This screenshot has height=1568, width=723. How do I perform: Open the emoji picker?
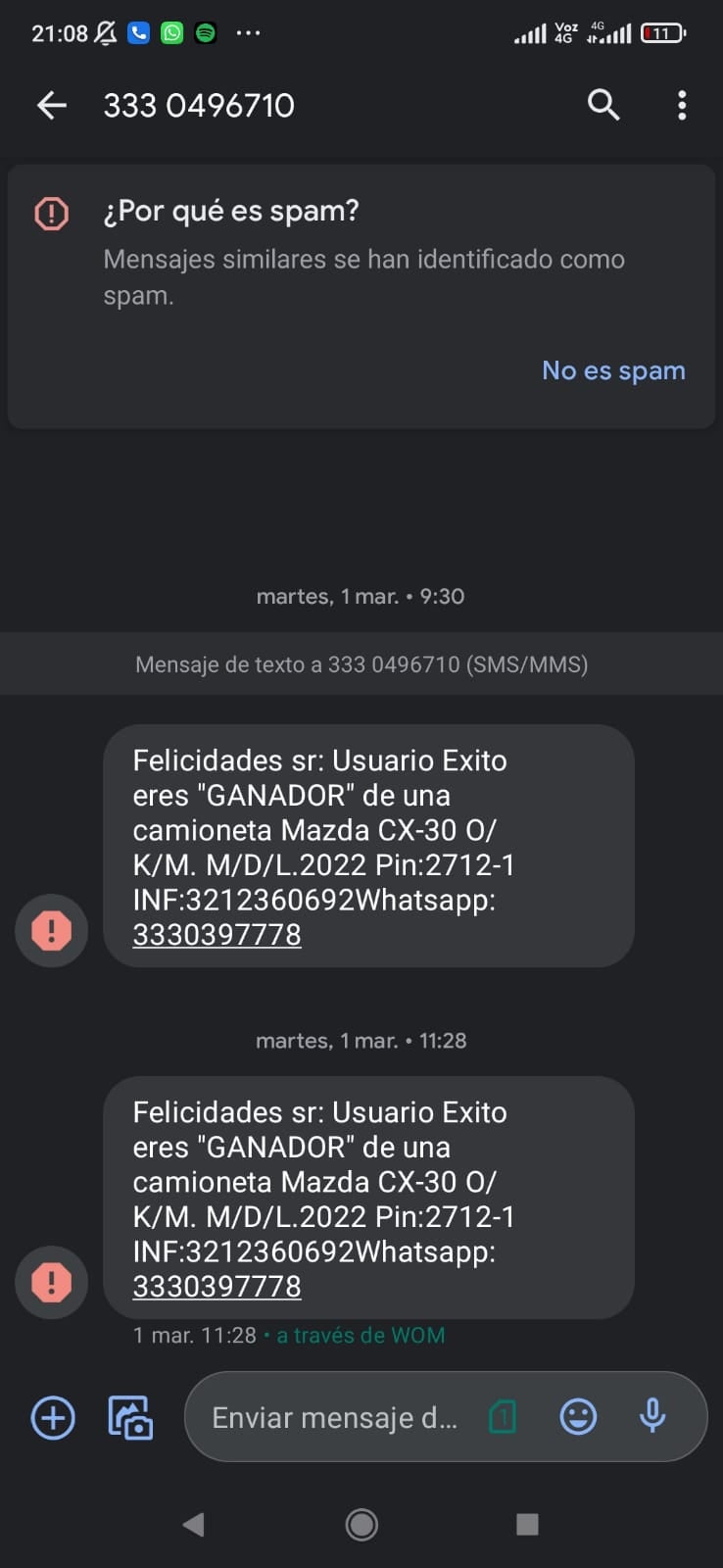pos(578,1416)
